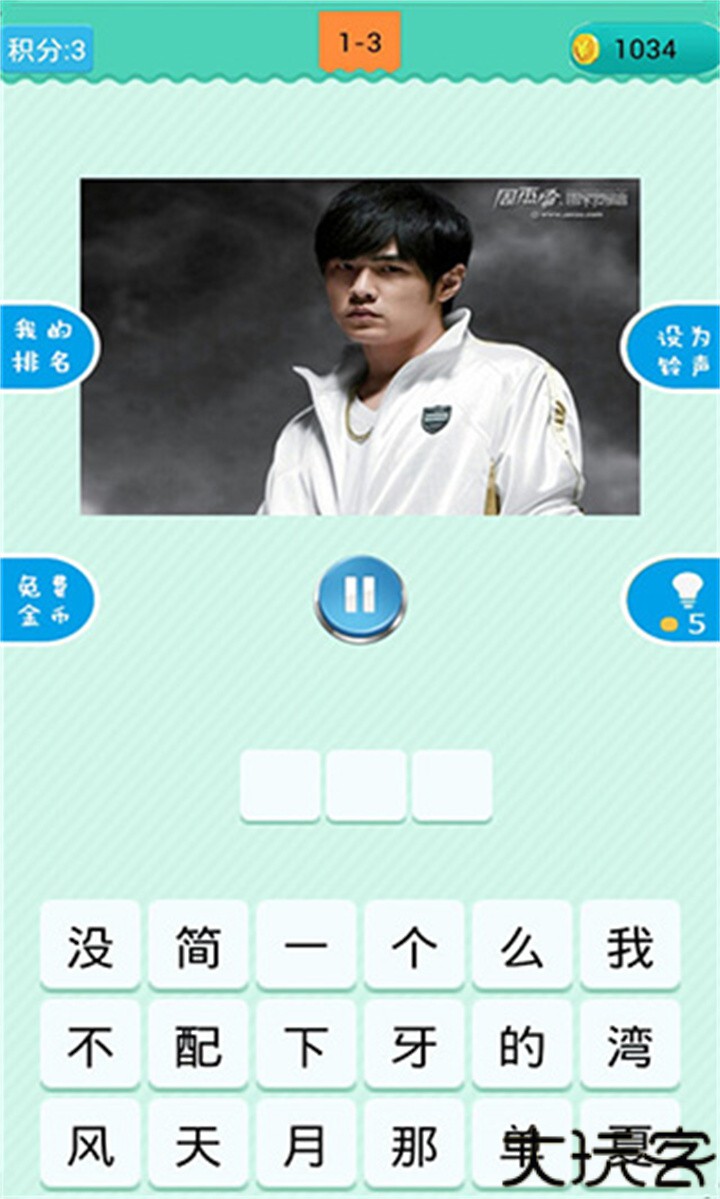
Task: Select the character 么
Action: pyautogui.click(x=522, y=945)
